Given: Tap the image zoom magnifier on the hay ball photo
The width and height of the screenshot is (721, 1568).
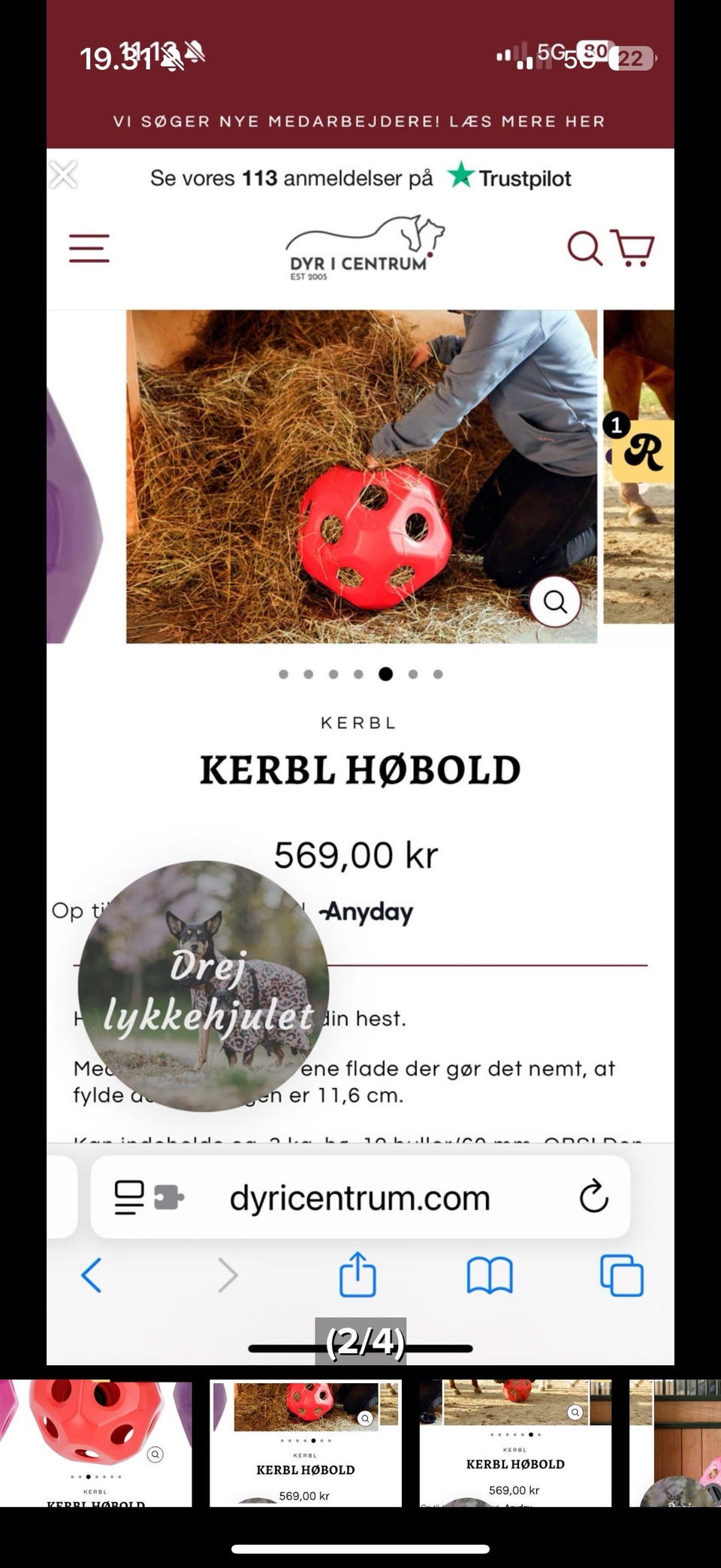Looking at the screenshot, I should [556, 601].
